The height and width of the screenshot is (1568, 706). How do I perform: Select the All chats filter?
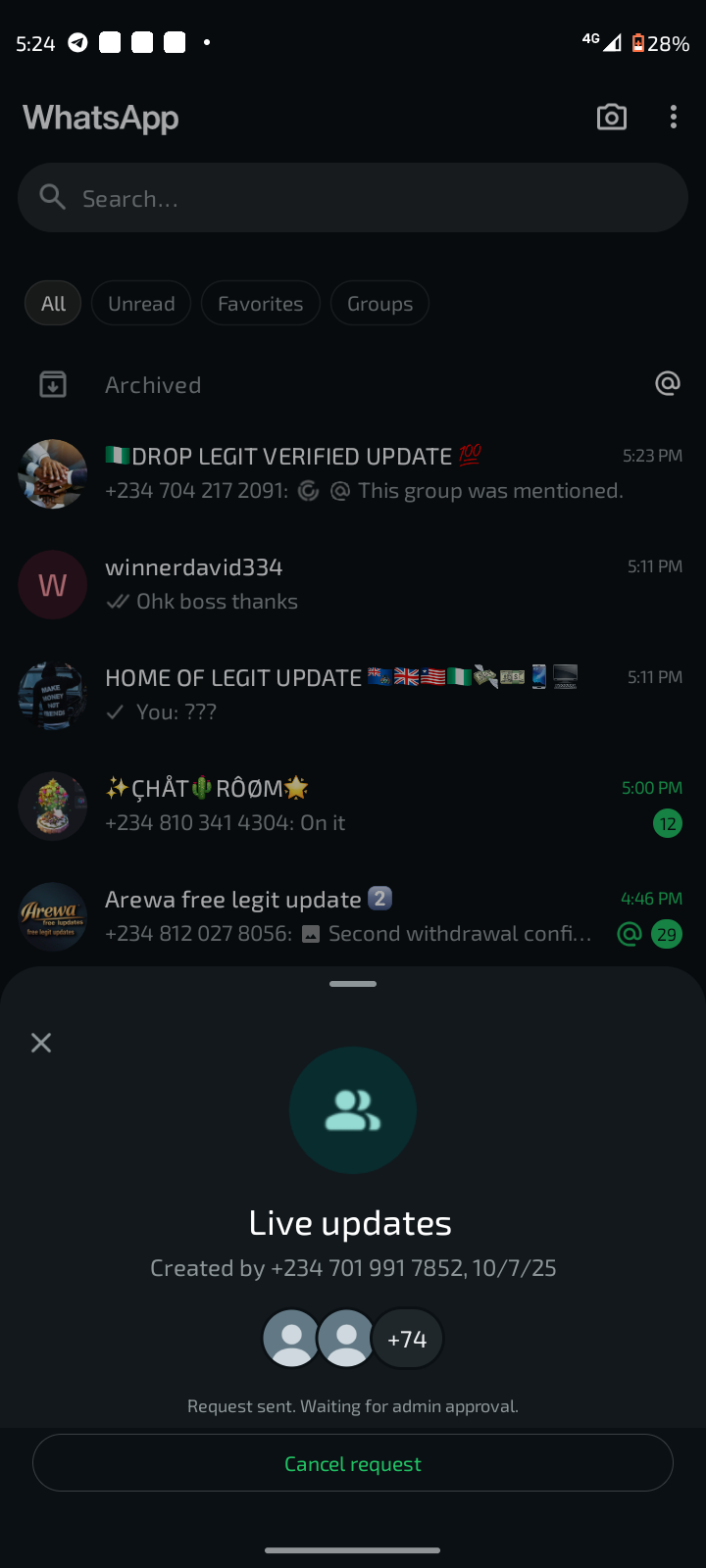tap(53, 304)
